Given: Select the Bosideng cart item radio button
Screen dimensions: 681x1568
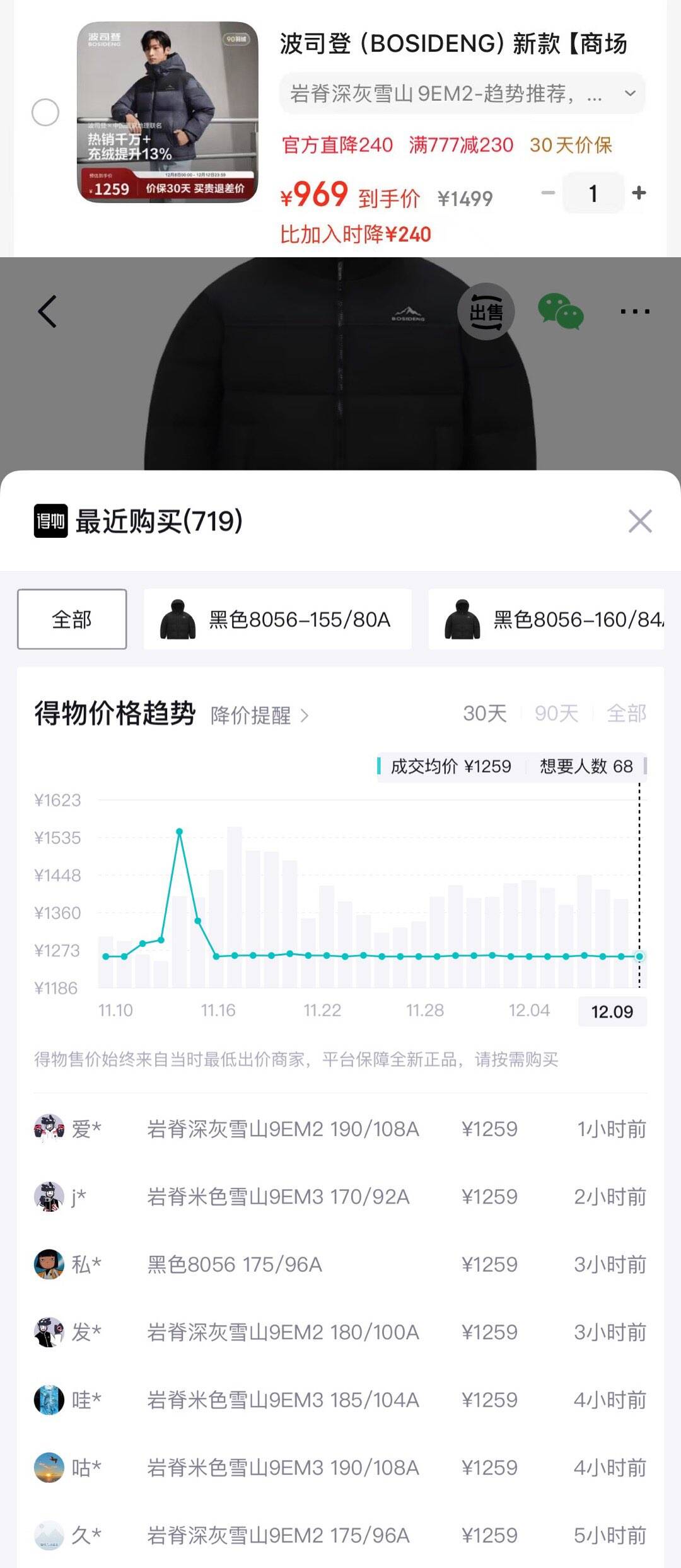Looking at the screenshot, I should point(45,113).
